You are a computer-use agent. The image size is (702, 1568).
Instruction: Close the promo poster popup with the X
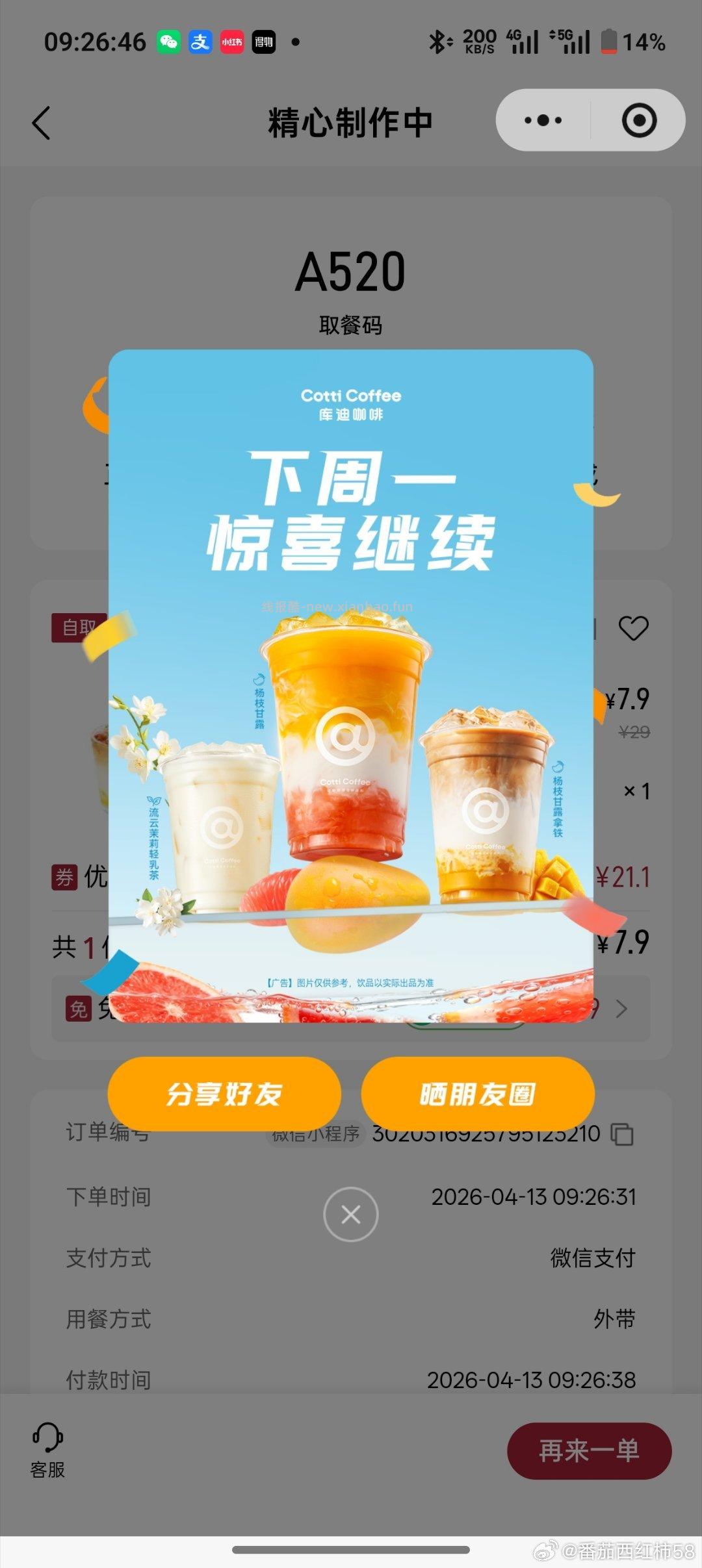(x=350, y=1215)
